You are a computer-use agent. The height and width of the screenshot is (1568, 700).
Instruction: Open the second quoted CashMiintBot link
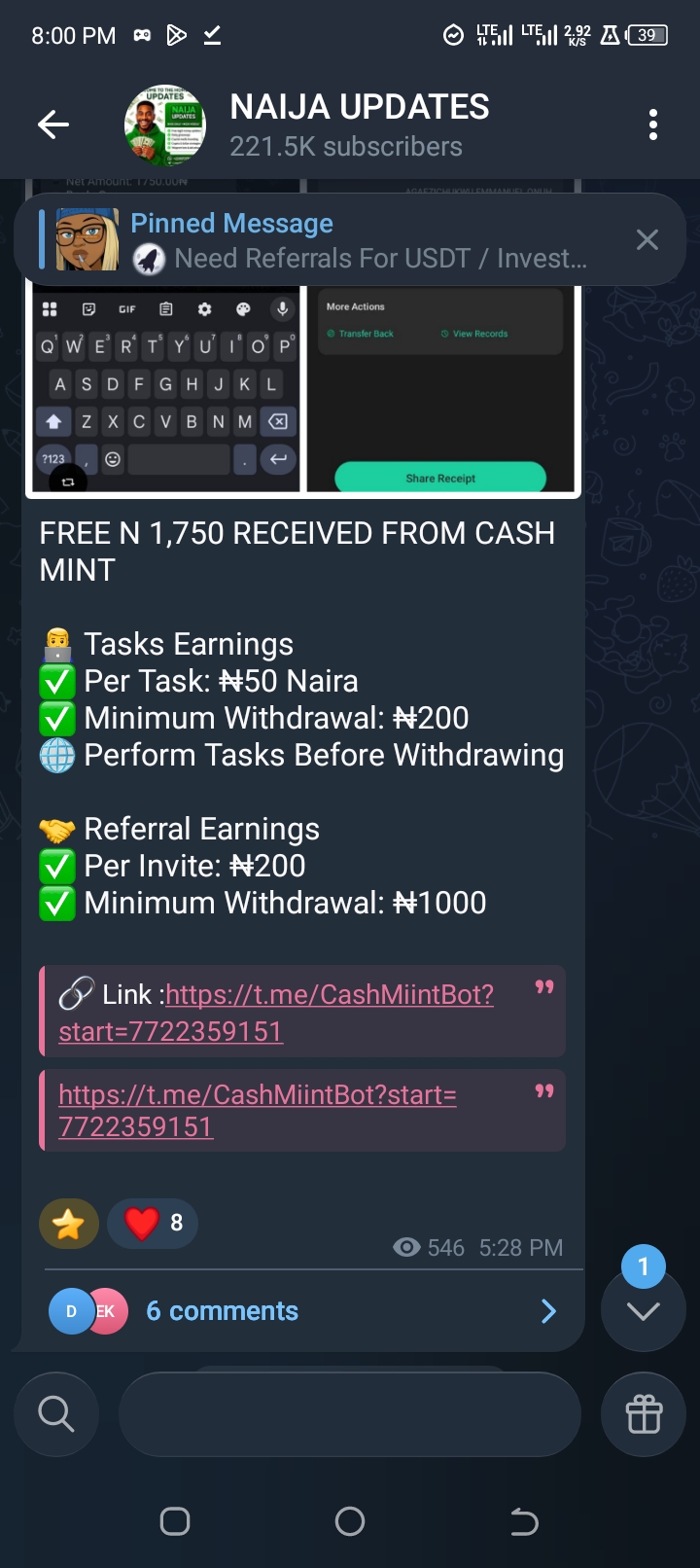click(257, 1096)
